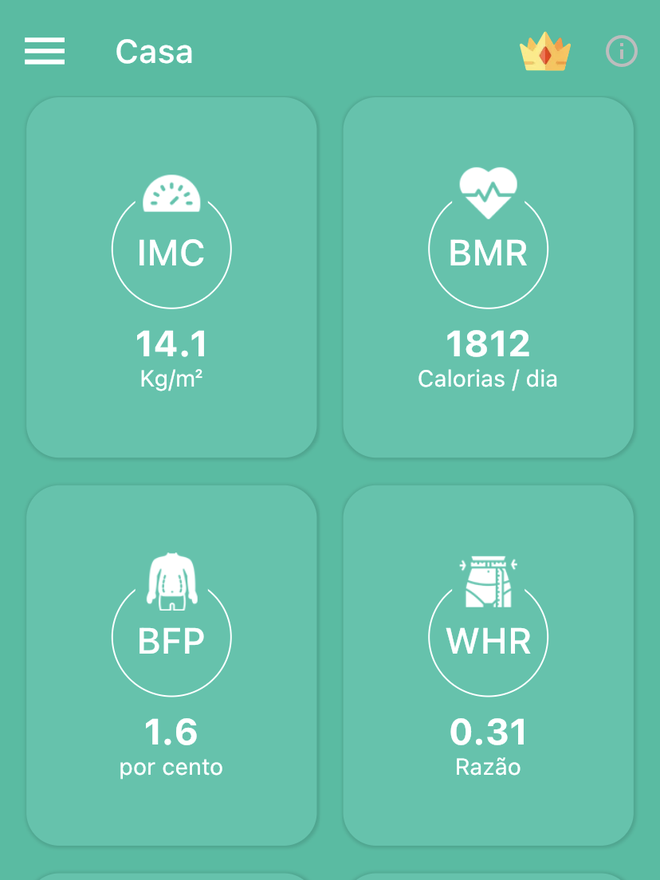
Task: Open the hamburger menu drawer
Action: pyautogui.click(x=45, y=51)
